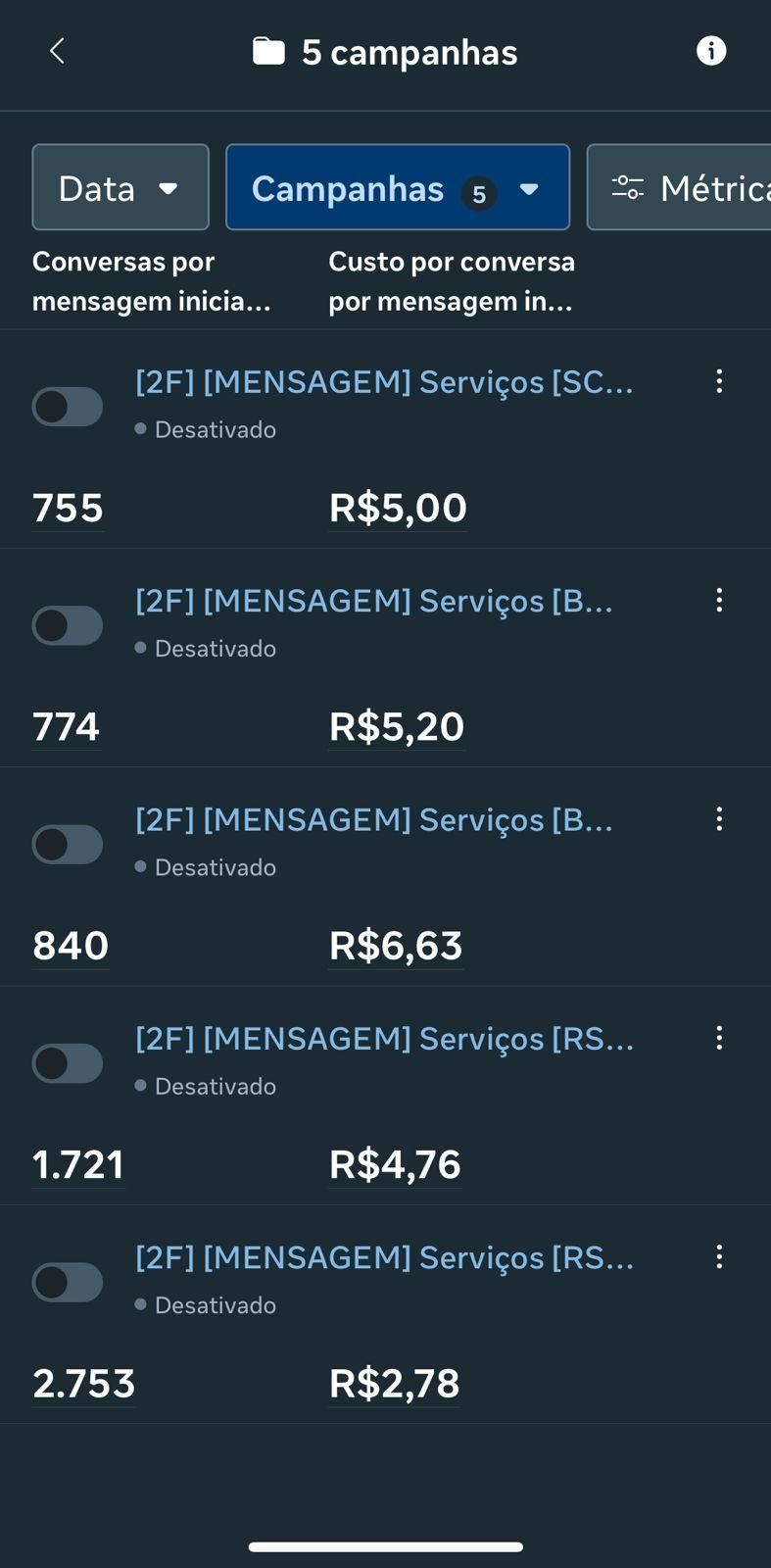The image size is (771, 1568).
Task: Open the campaign name above 840 conversations
Action: click(374, 820)
